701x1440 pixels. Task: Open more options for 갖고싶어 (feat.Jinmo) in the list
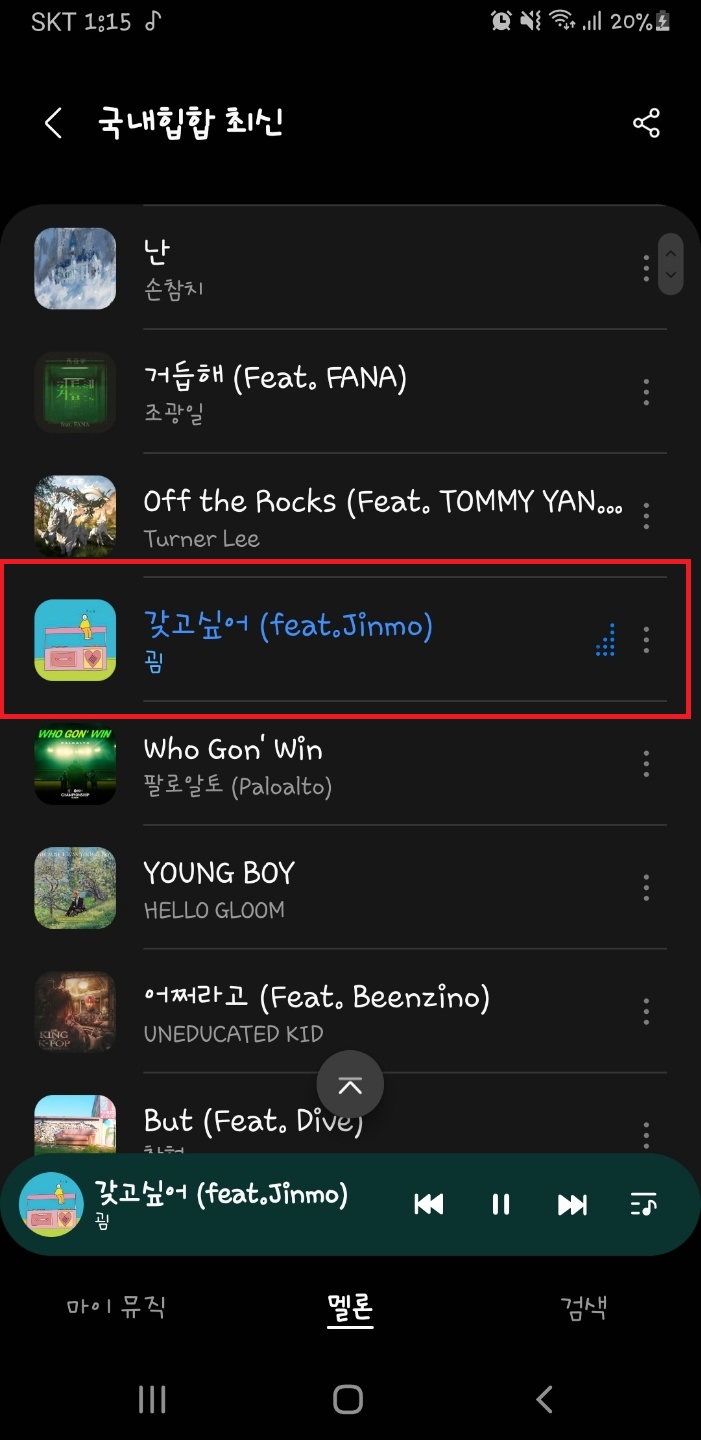tap(646, 640)
